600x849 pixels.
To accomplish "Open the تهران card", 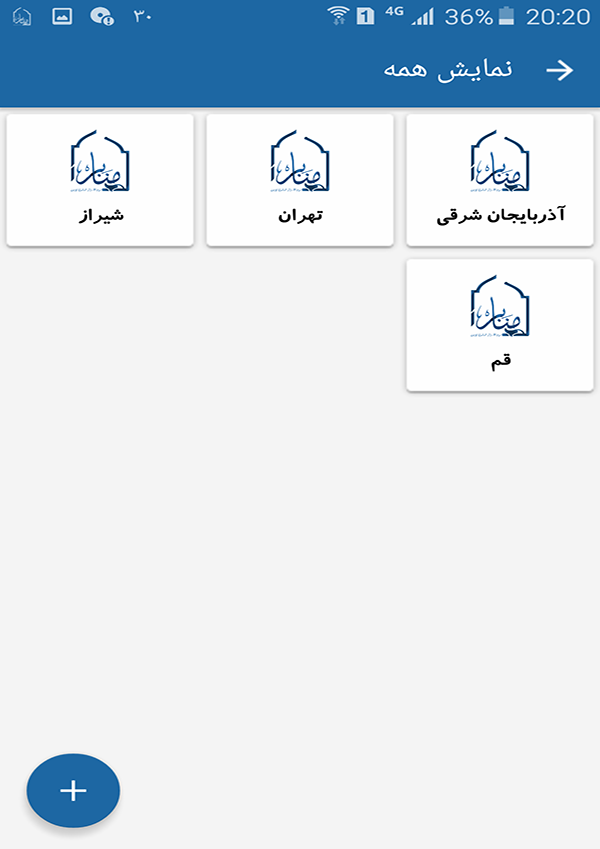I will coord(300,180).
